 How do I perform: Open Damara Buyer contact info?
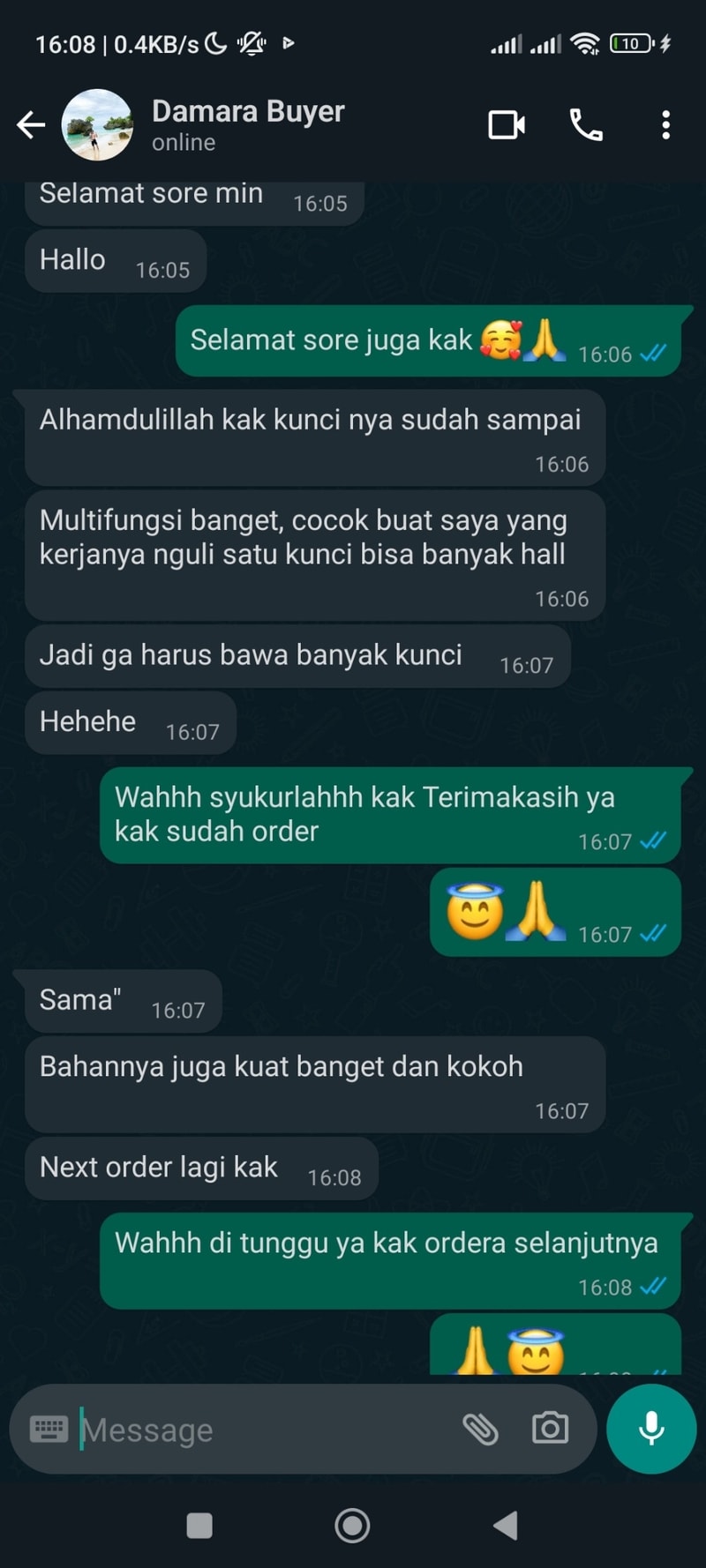point(247,125)
